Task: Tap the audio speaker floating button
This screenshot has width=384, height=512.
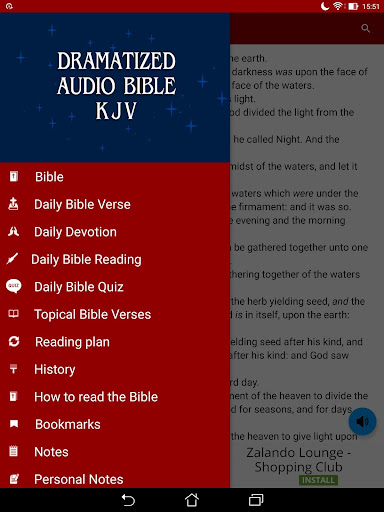Action: [x=362, y=421]
